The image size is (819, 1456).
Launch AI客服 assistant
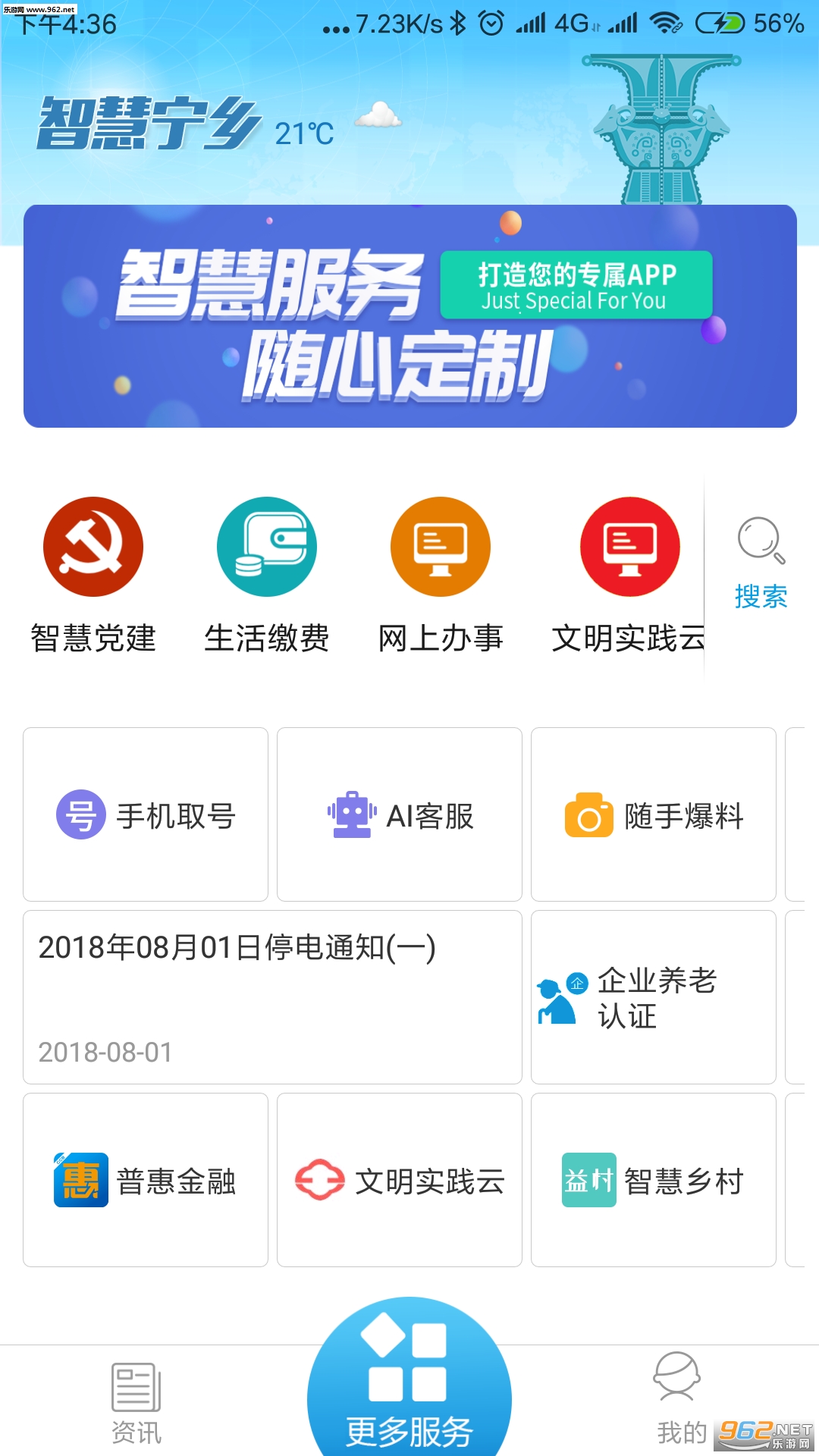tap(400, 815)
